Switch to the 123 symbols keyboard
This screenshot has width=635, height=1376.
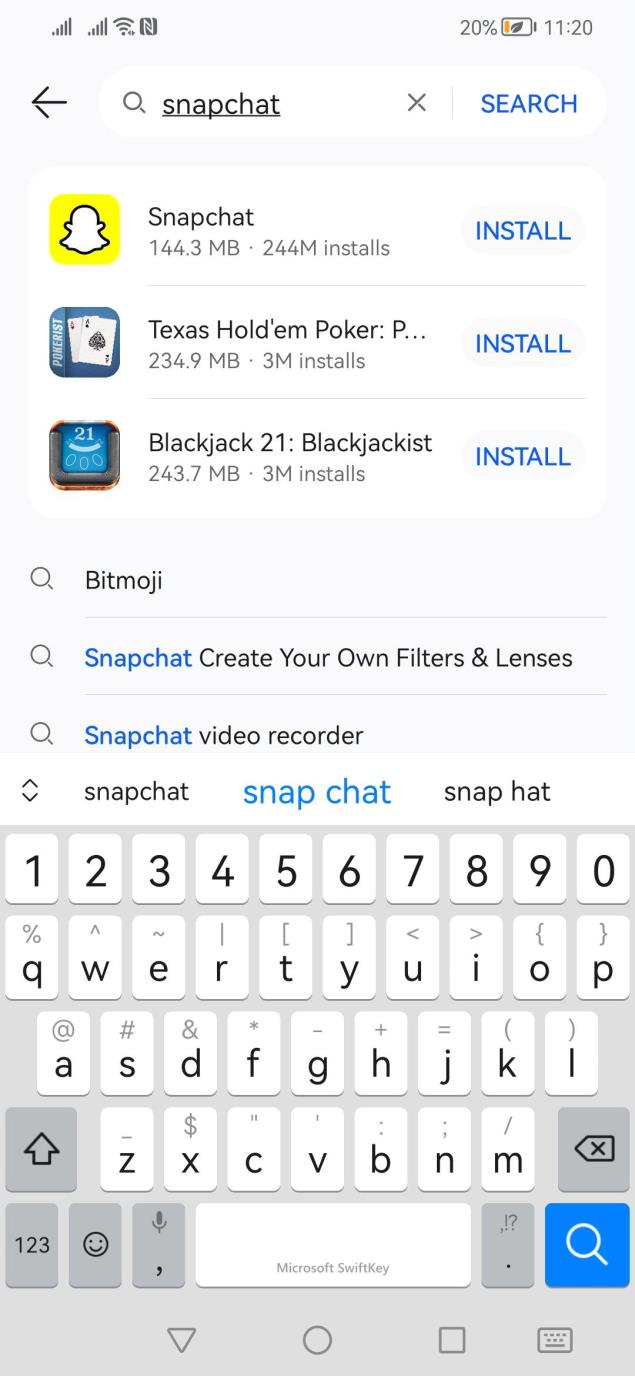[32, 1245]
